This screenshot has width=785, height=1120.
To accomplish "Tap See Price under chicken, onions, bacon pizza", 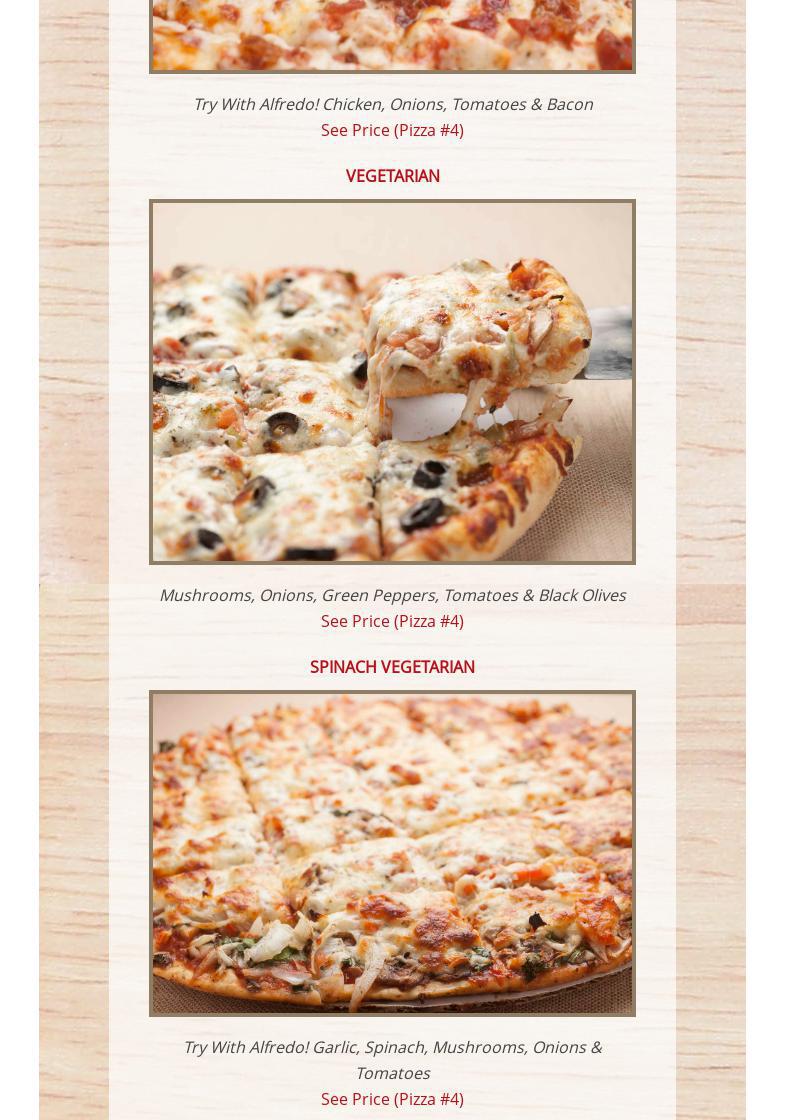I will pos(392,130).
